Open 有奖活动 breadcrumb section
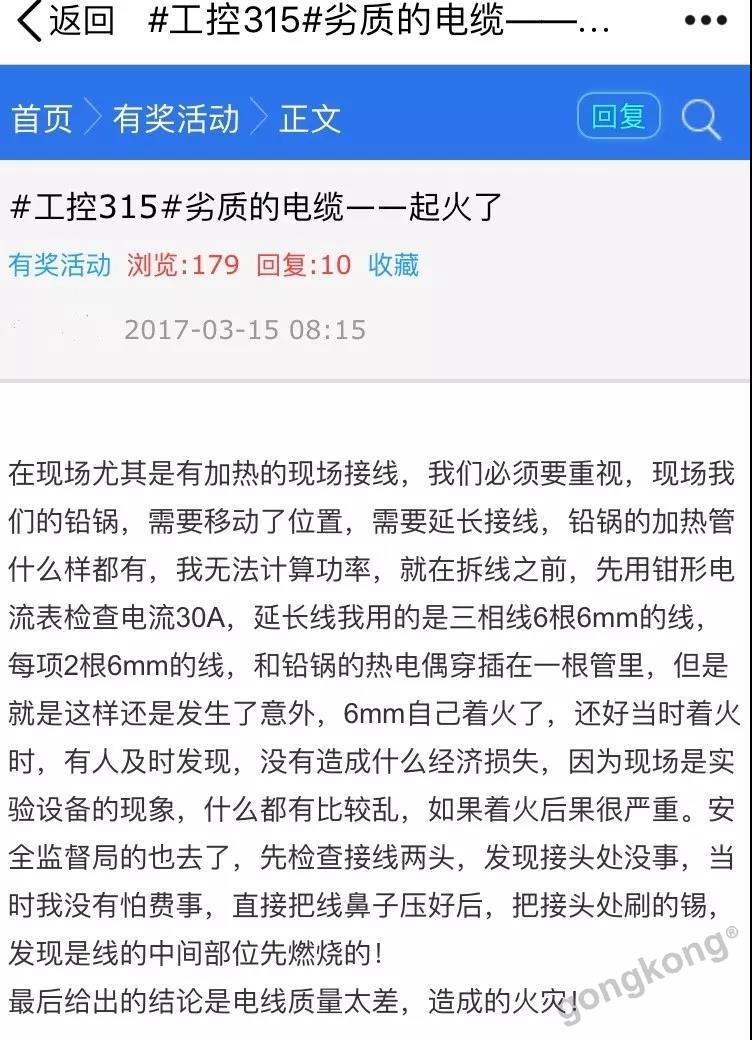 click(x=176, y=119)
